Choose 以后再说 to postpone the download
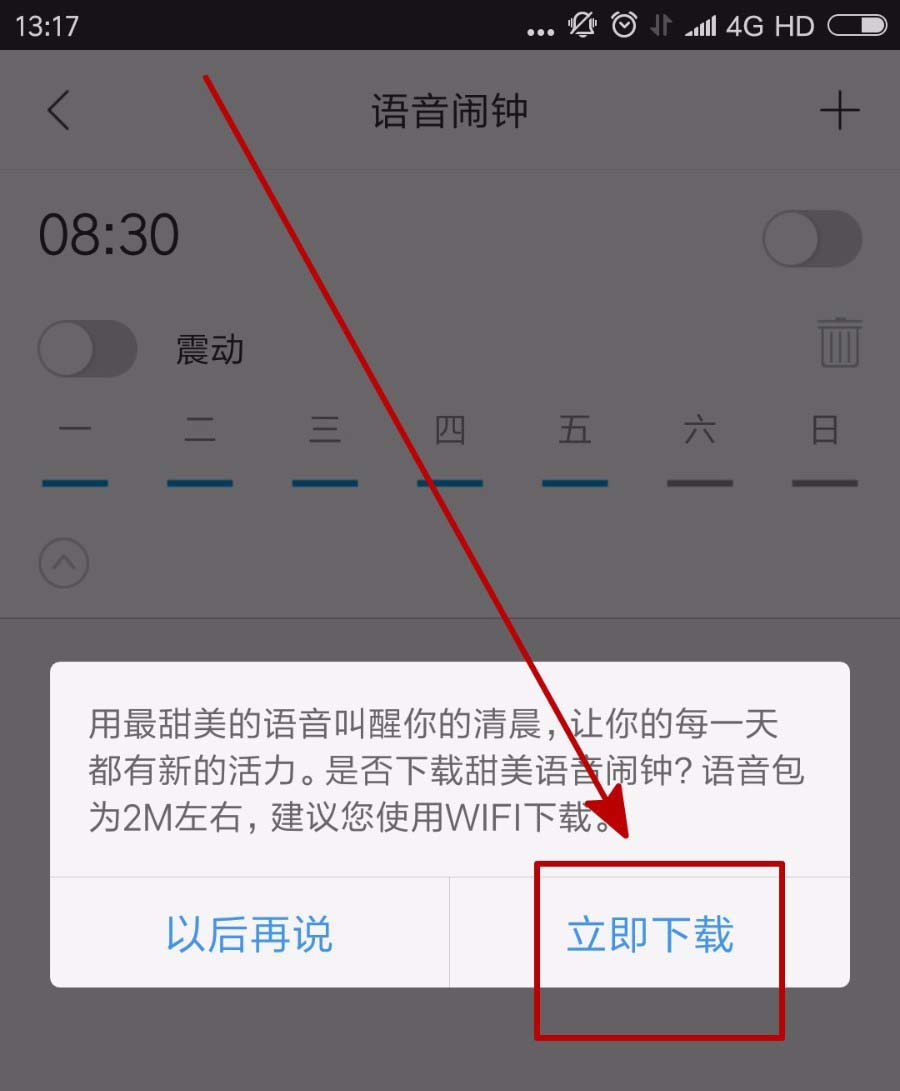Image resolution: width=900 pixels, height=1091 pixels. [x=249, y=934]
